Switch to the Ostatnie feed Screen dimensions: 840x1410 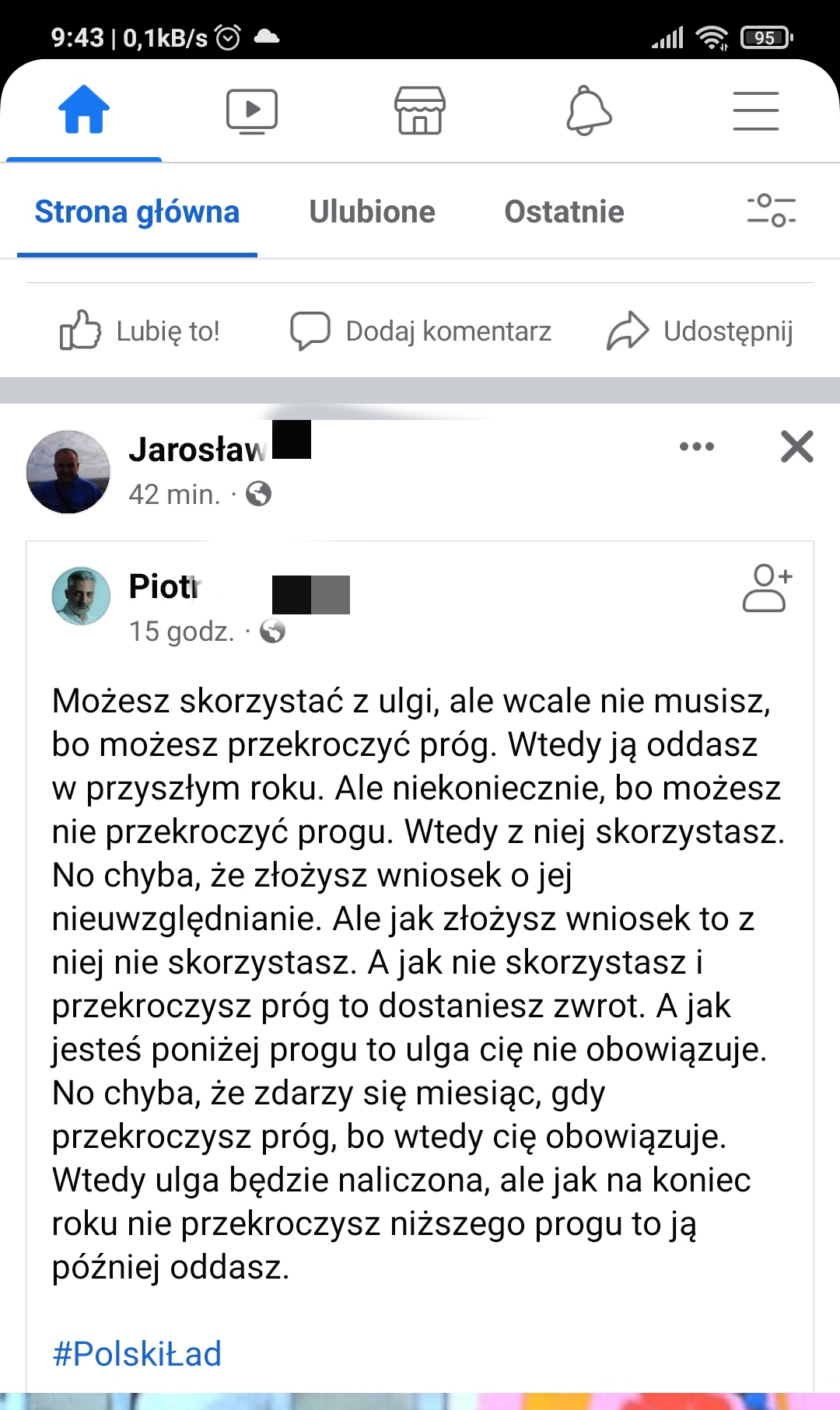coord(564,212)
